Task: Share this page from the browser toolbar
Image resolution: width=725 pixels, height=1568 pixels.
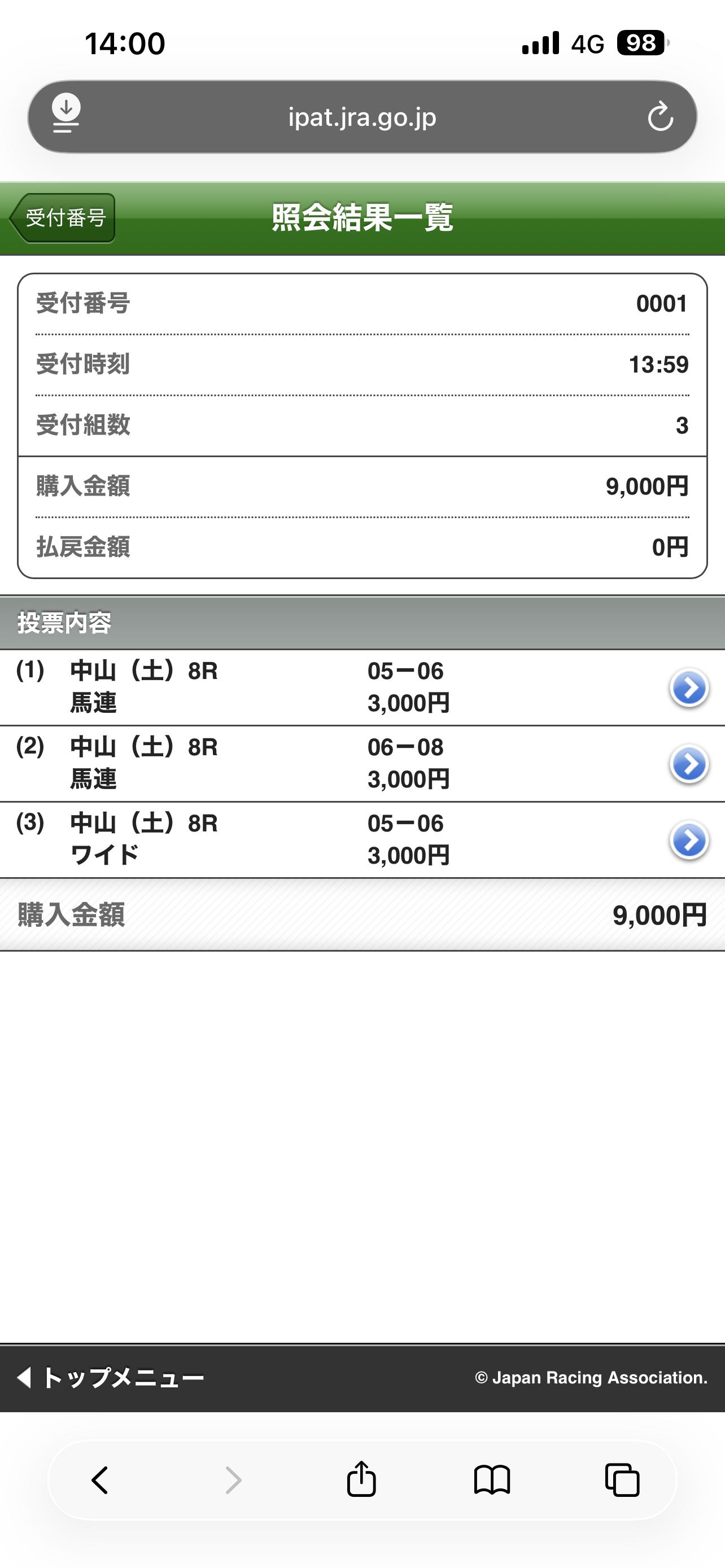Action: (361, 1479)
